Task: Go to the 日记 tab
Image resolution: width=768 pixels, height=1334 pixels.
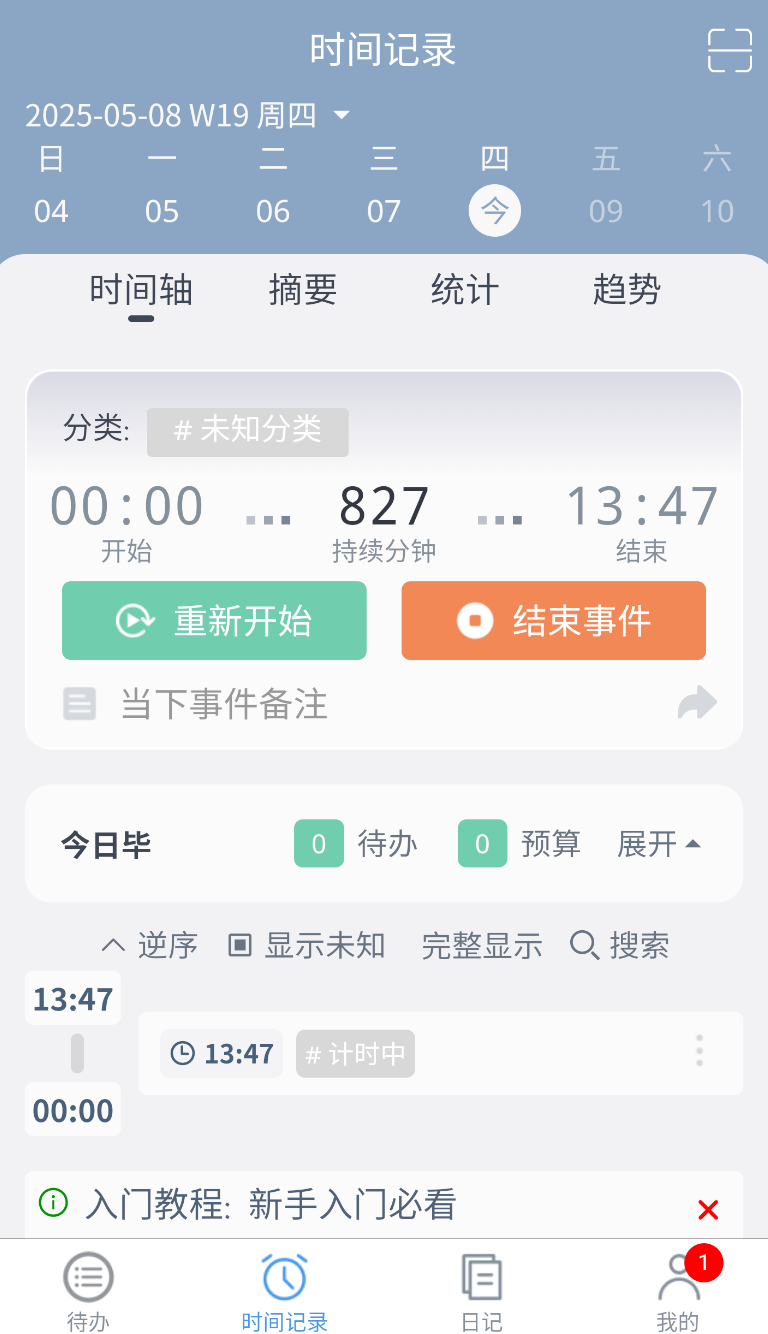Action: click(481, 1292)
